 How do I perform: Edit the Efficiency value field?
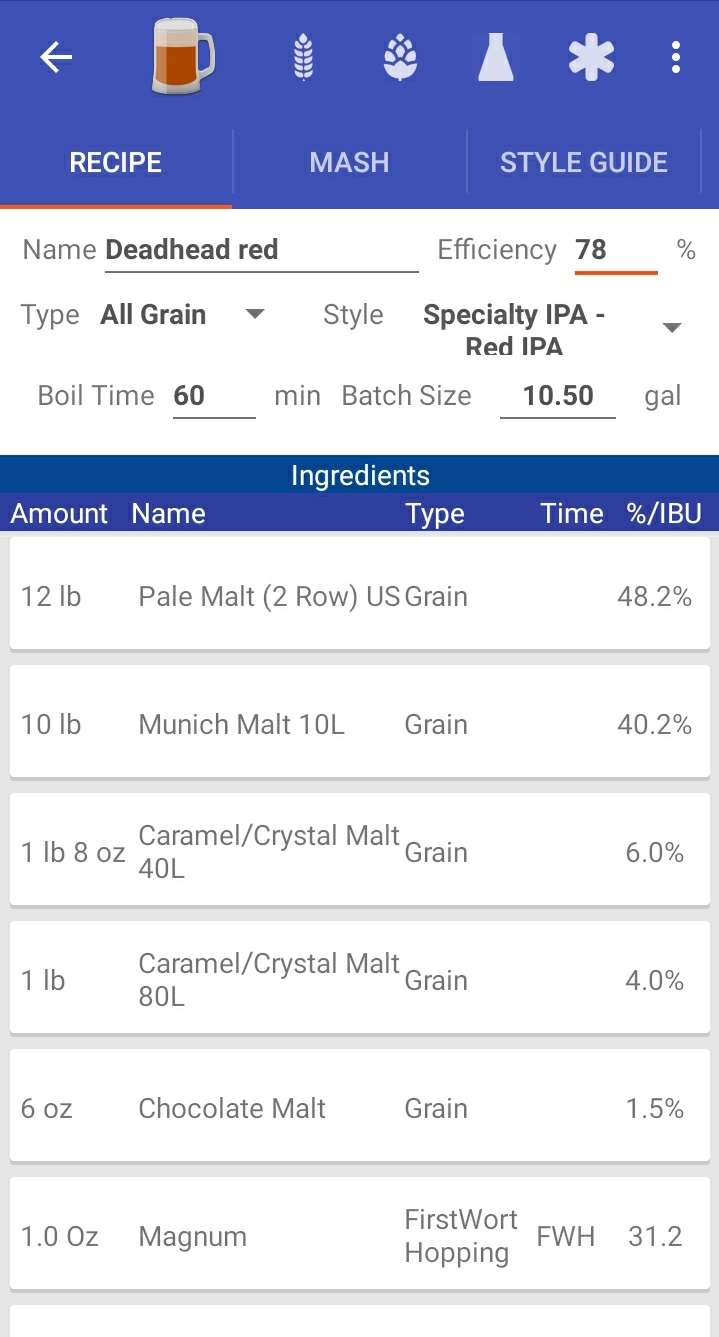point(616,250)
